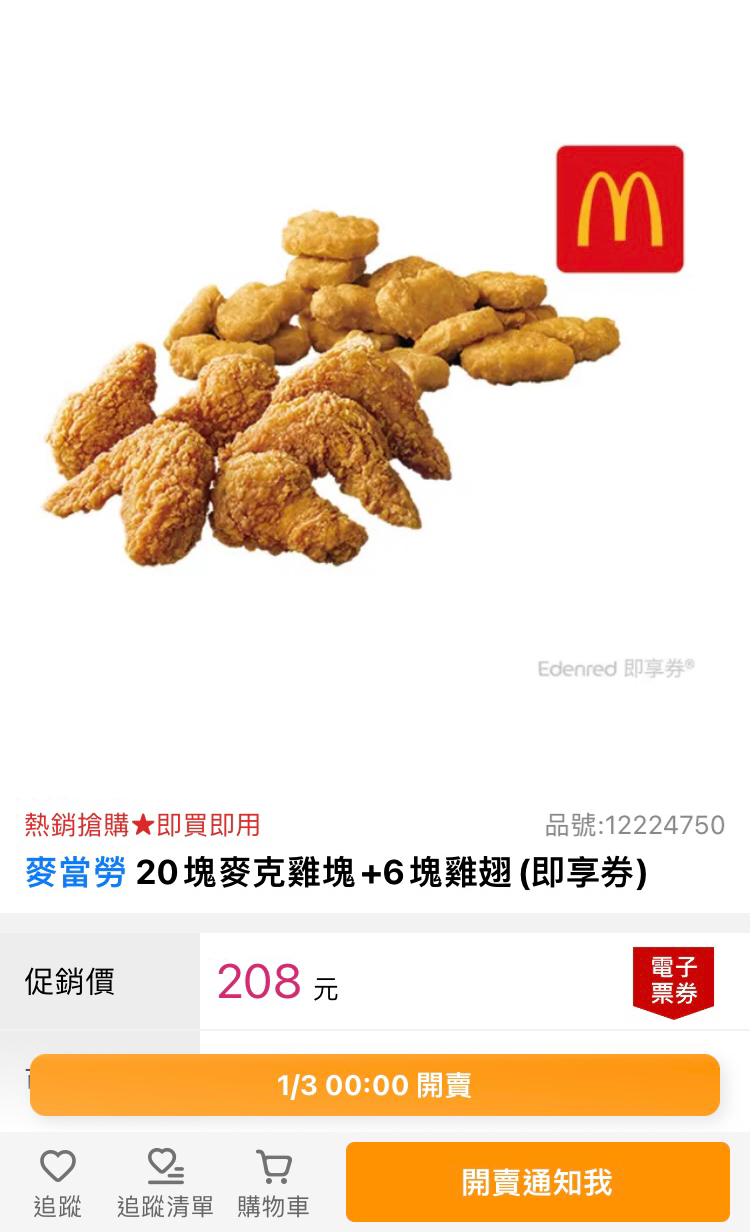This screenshot has width=750, height=1232.
Task: Open the 追蹤清單 tracking list
Action: pos(165,1182)
